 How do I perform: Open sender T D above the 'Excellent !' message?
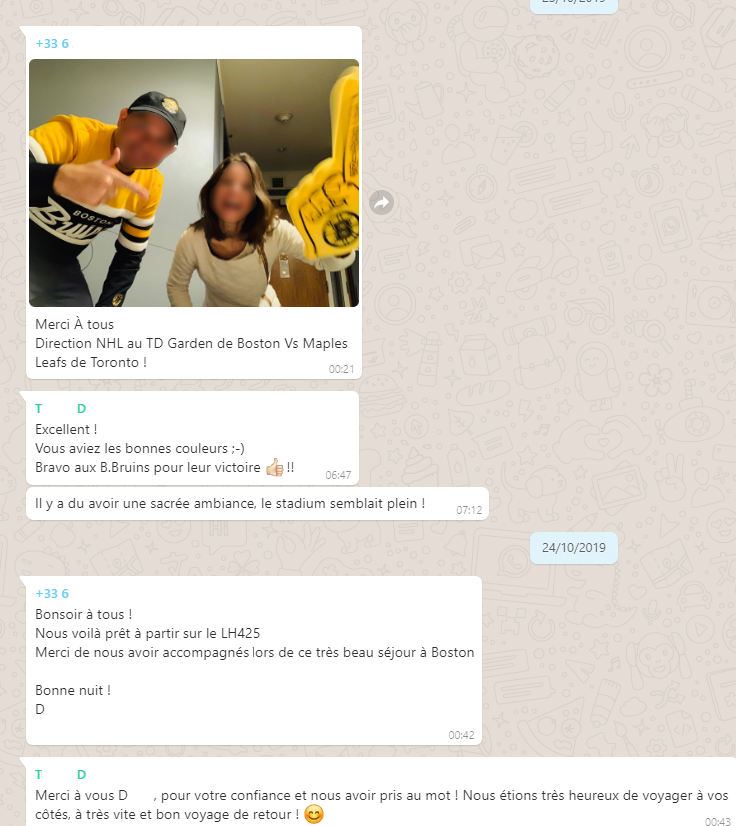[x=60, y=408]
